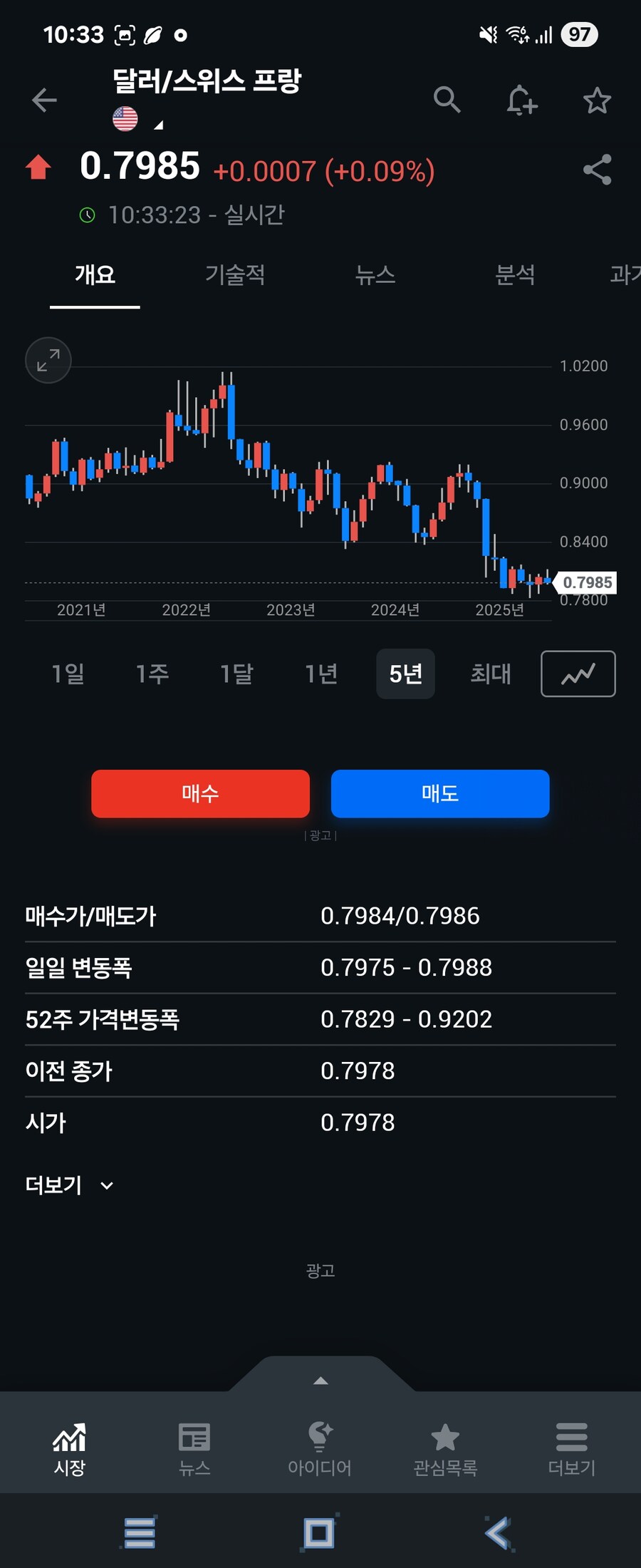Select the 1년 chart range
641x1568 pixels.
coord(320,674)
